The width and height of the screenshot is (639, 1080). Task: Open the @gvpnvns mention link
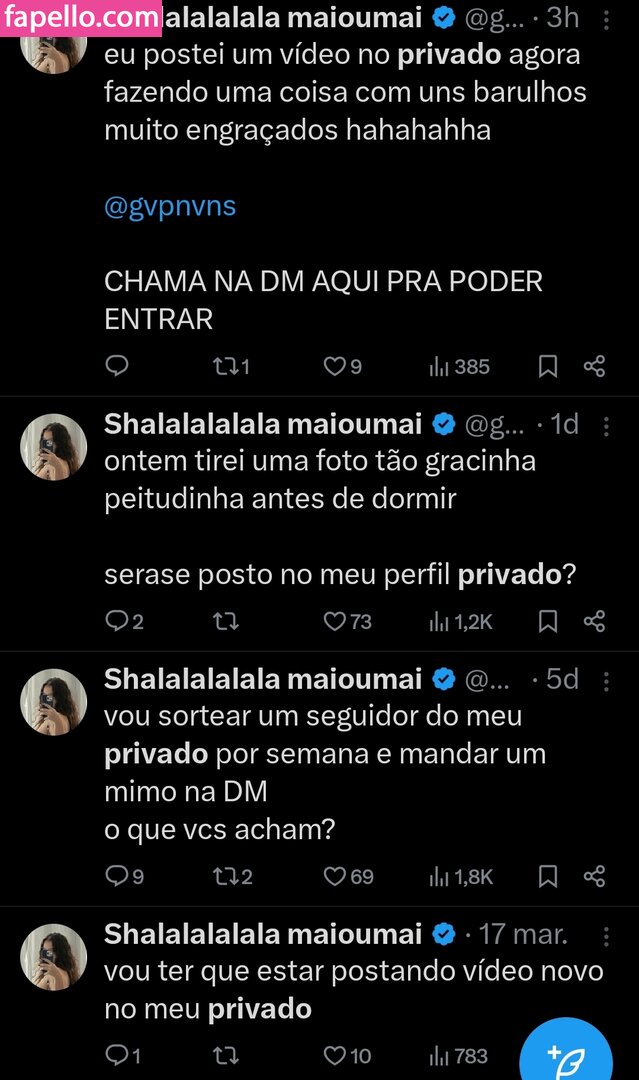[169, 207]
